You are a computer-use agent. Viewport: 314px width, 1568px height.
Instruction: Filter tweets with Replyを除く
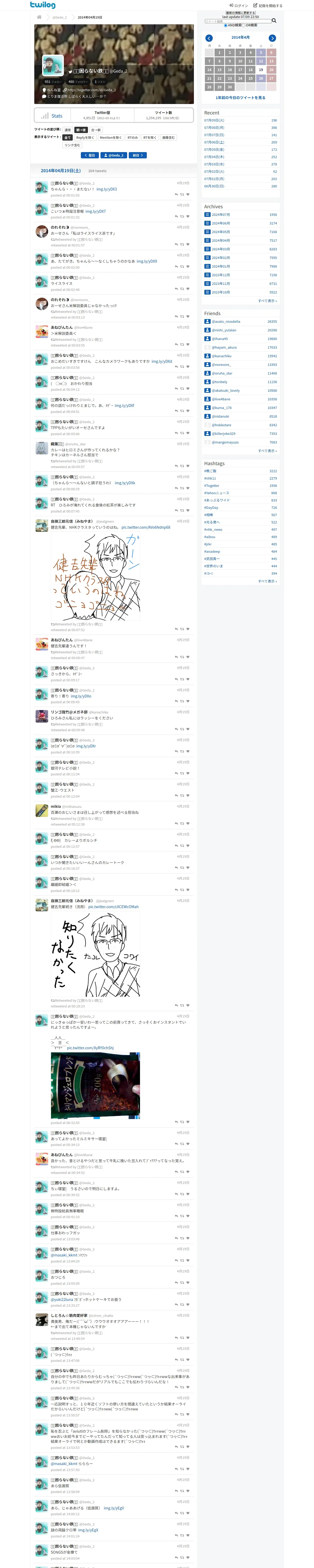tap(85, 137)
